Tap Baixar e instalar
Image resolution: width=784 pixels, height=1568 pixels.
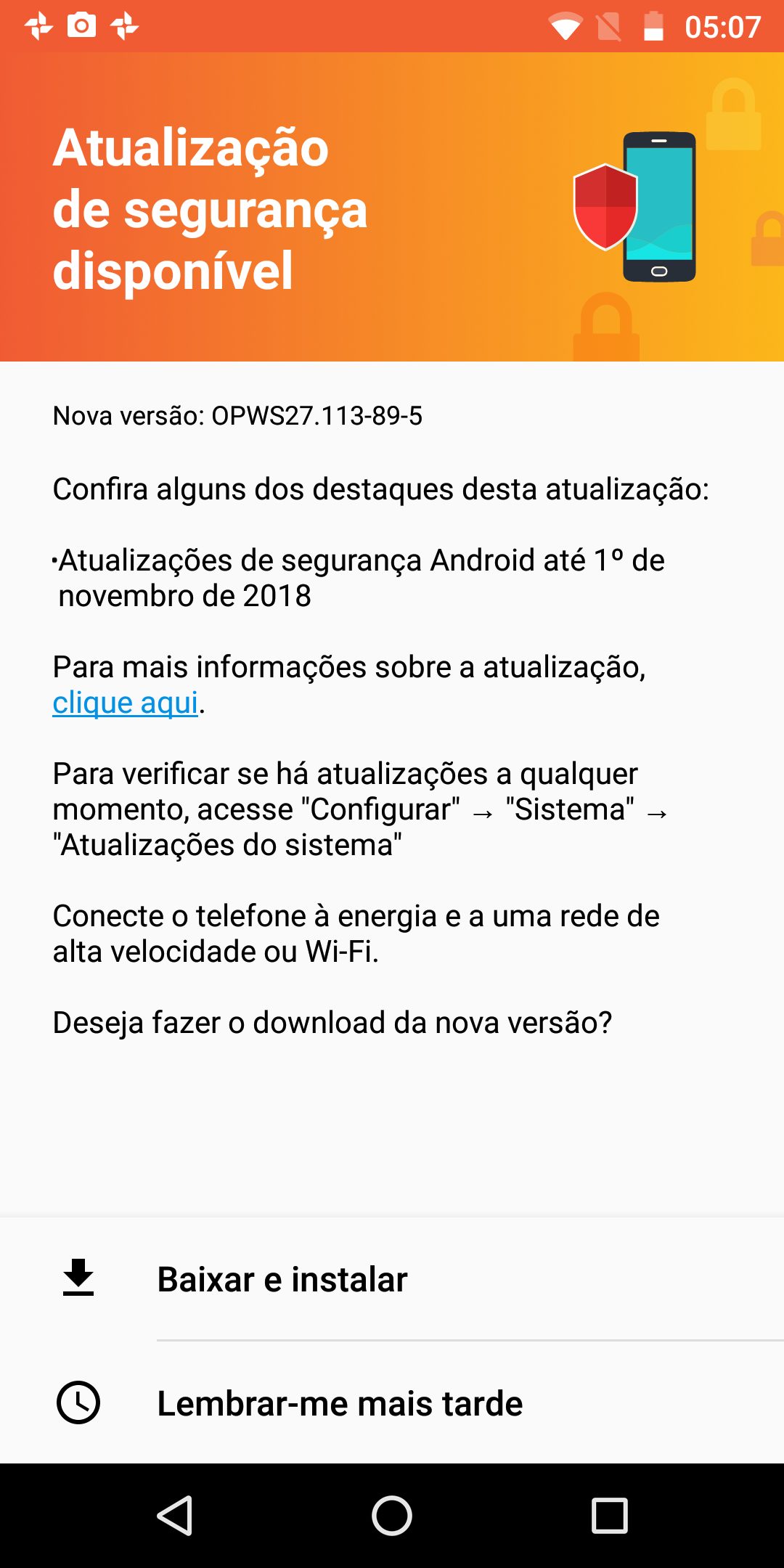click(392, 1279)
